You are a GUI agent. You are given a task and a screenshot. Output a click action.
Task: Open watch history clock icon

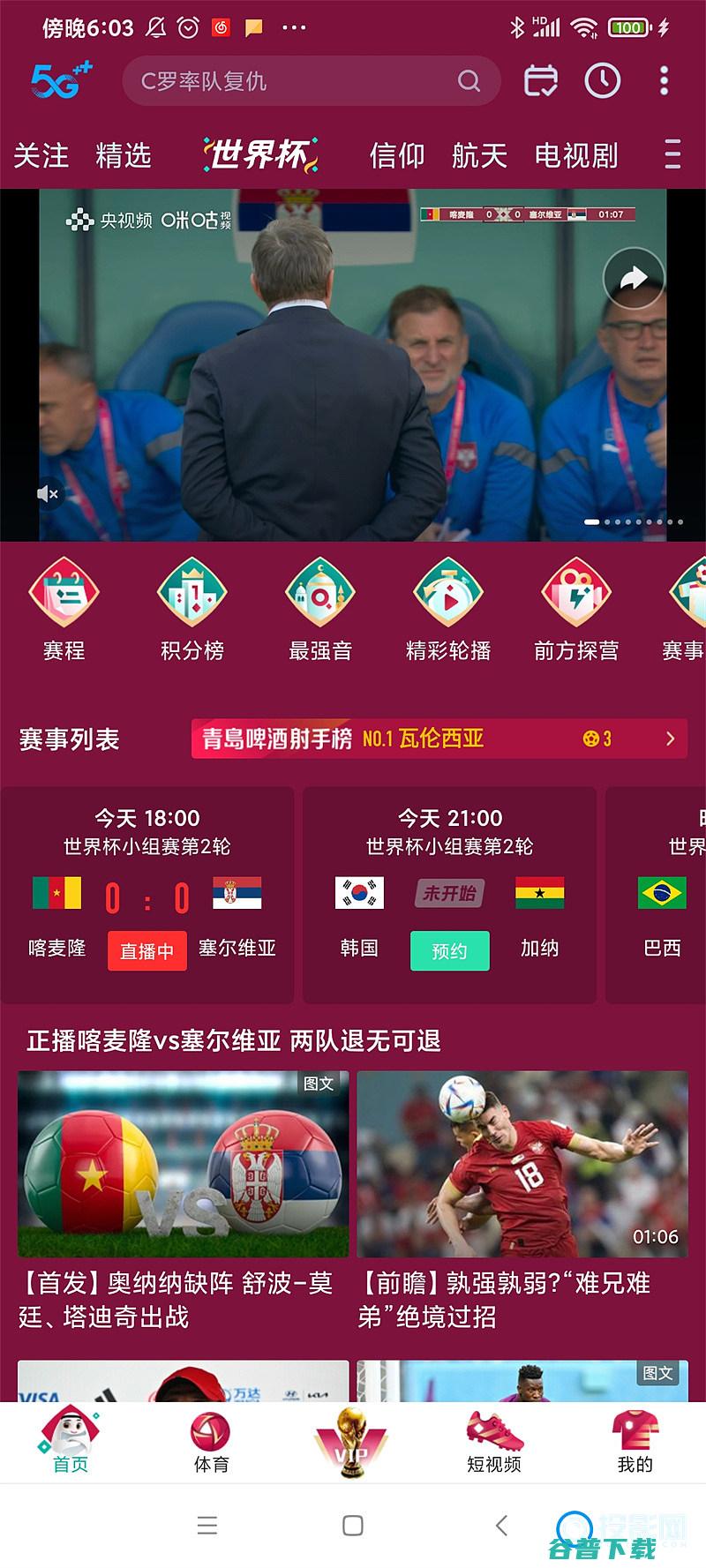[603, 81]
